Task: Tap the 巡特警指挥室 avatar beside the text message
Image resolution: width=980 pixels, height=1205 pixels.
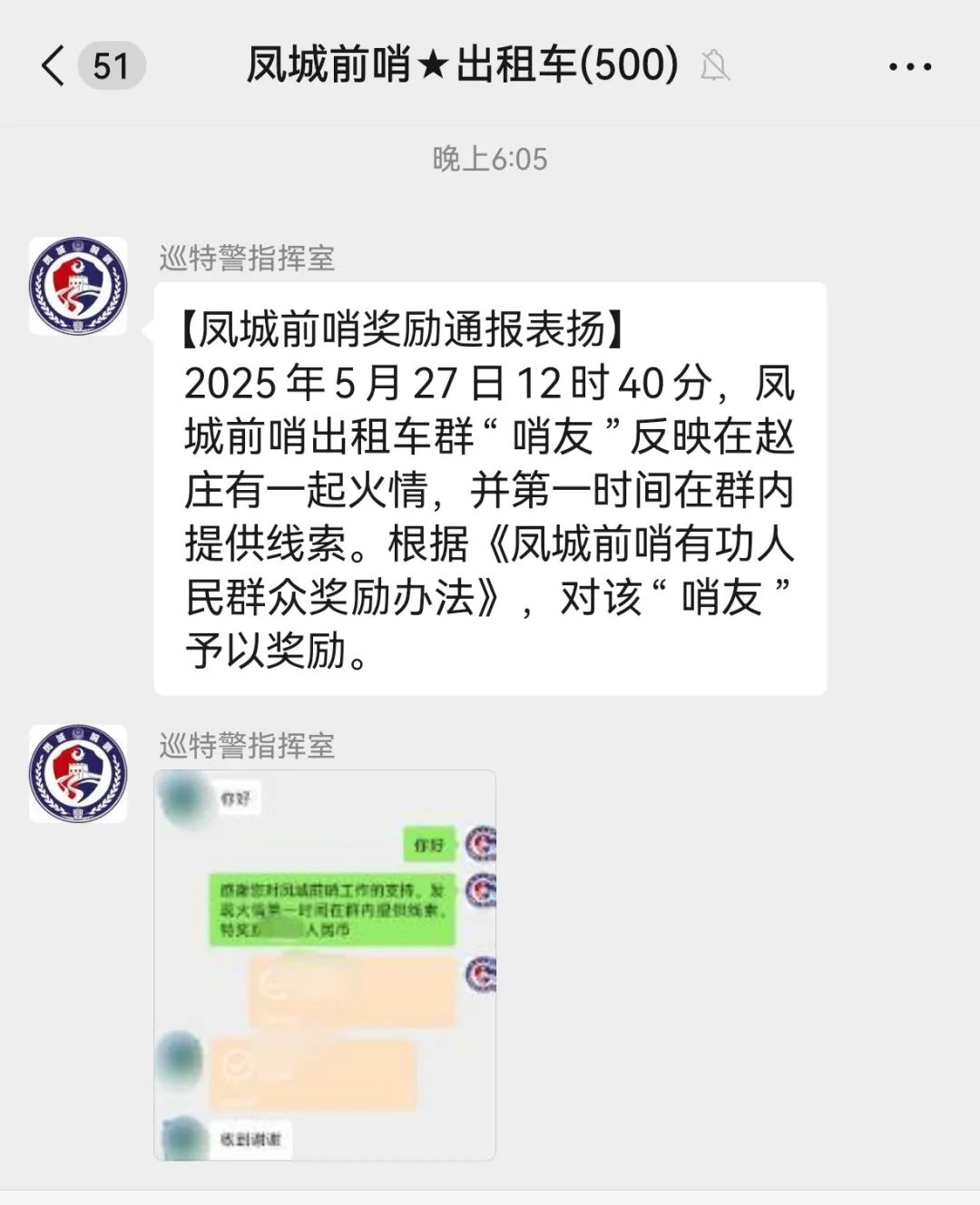Action: coord(78,287)
